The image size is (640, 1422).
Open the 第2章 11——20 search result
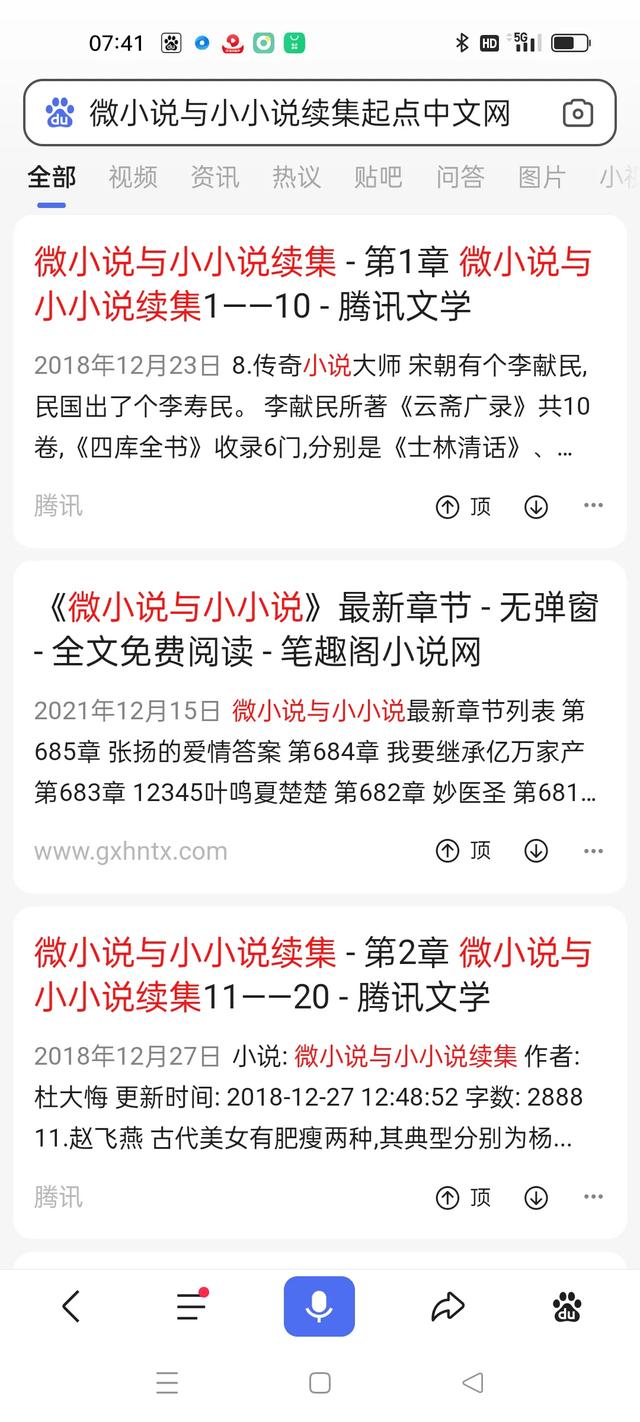coord(312,974)
